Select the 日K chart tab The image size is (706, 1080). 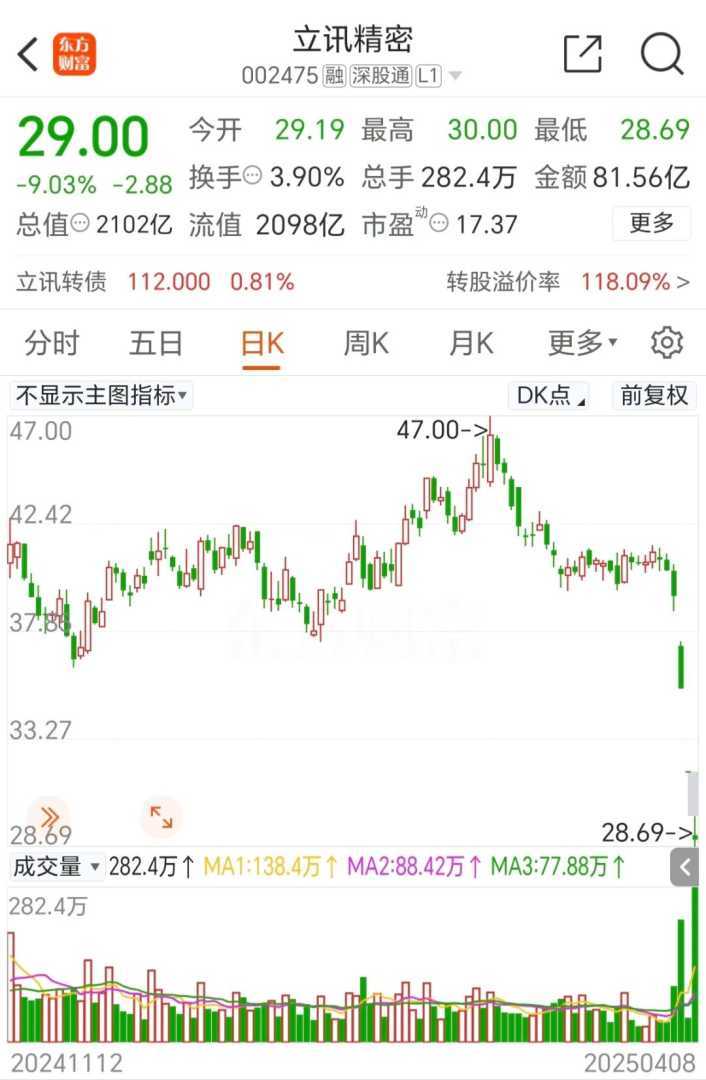coord(262,343)
